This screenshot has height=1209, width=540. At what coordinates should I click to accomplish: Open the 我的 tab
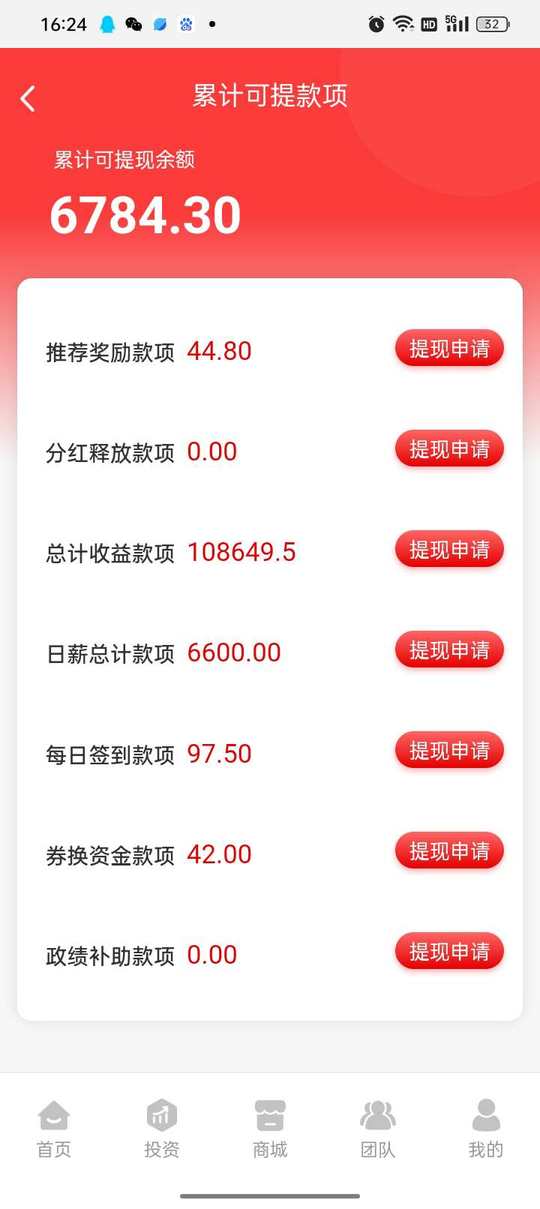point(486,1129)
